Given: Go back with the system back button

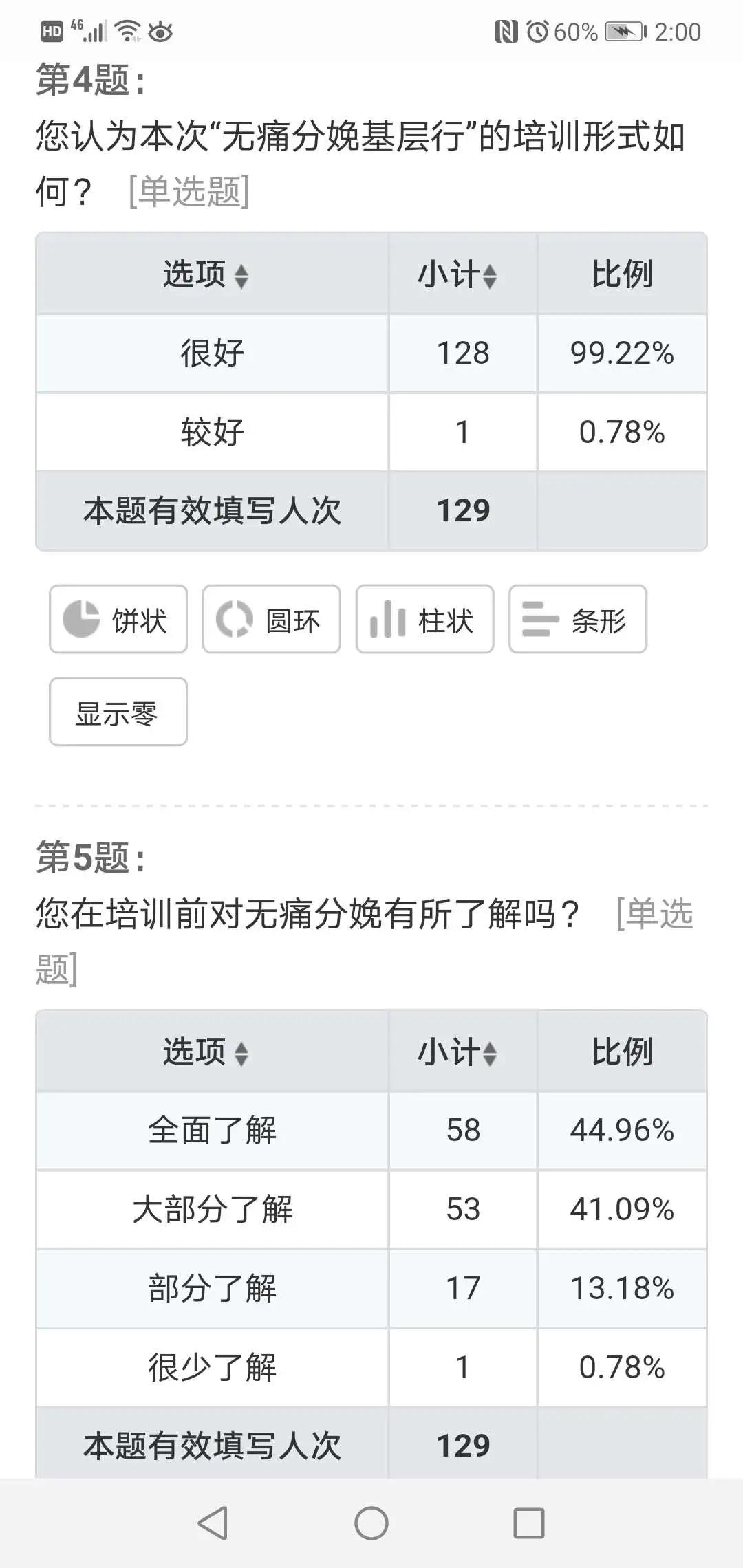Looking at the screenshot, I should [x=213, y=1523].
